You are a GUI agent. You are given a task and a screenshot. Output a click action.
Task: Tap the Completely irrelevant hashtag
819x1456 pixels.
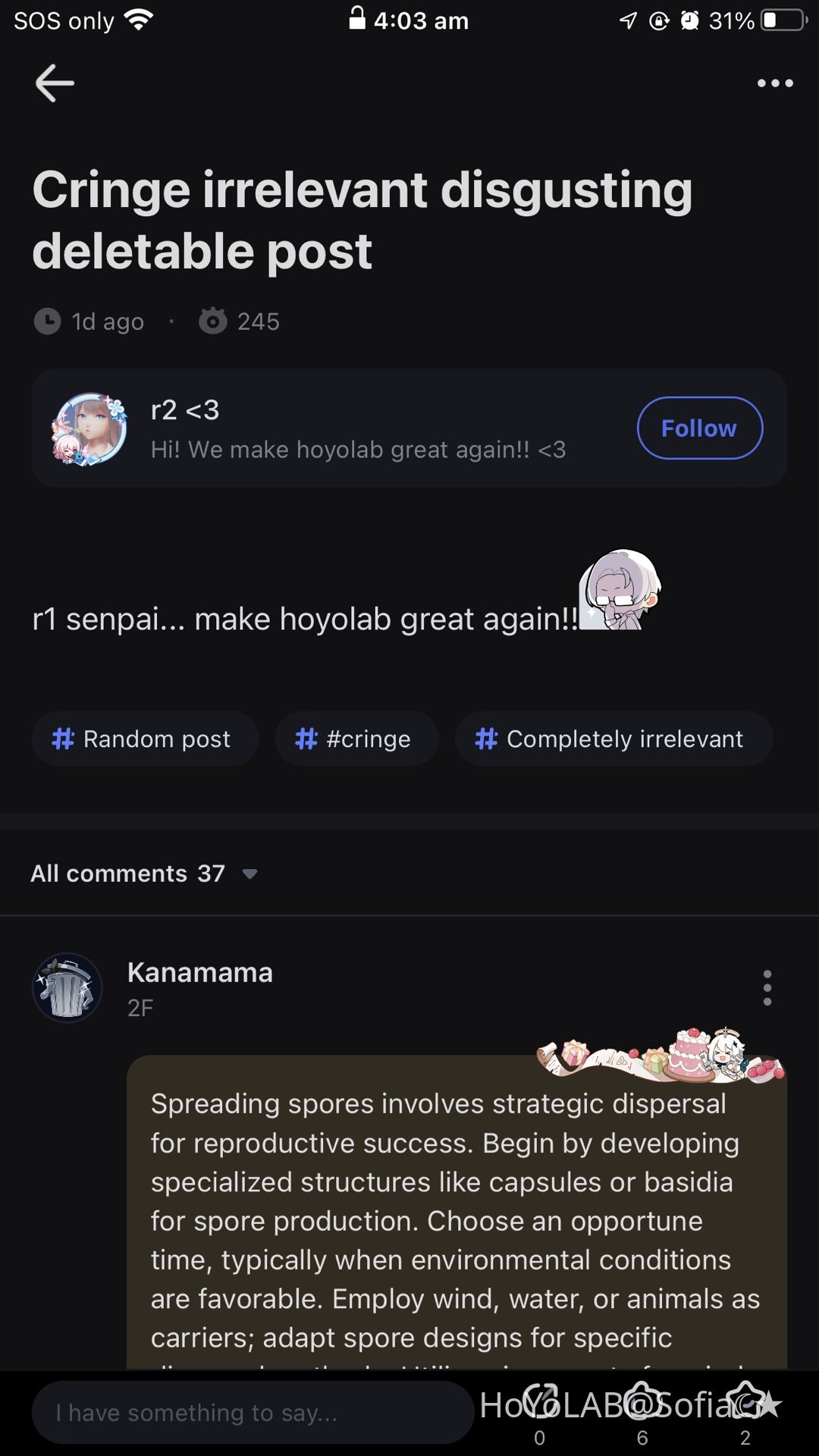tap(613, 739)
